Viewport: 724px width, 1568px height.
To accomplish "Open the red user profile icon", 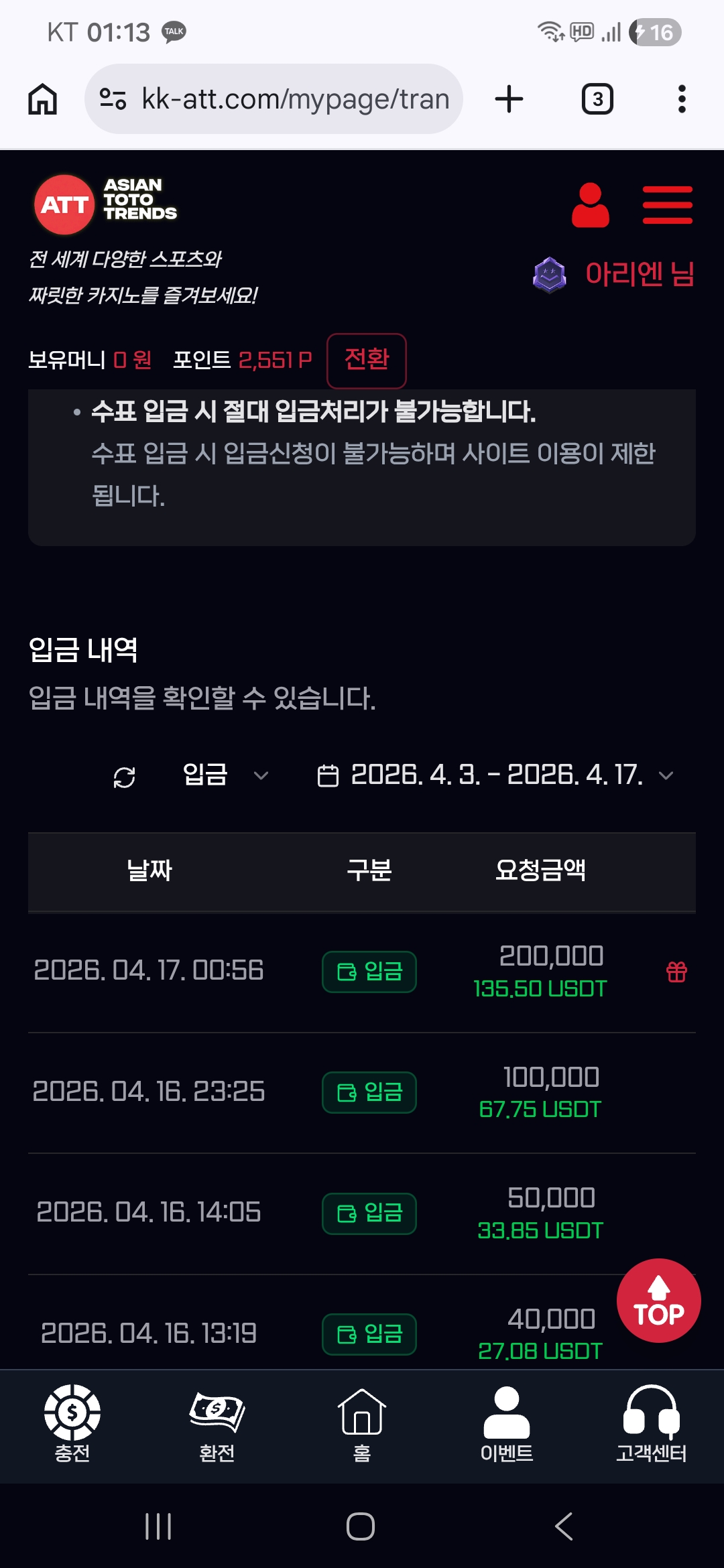I will (590, 205).
